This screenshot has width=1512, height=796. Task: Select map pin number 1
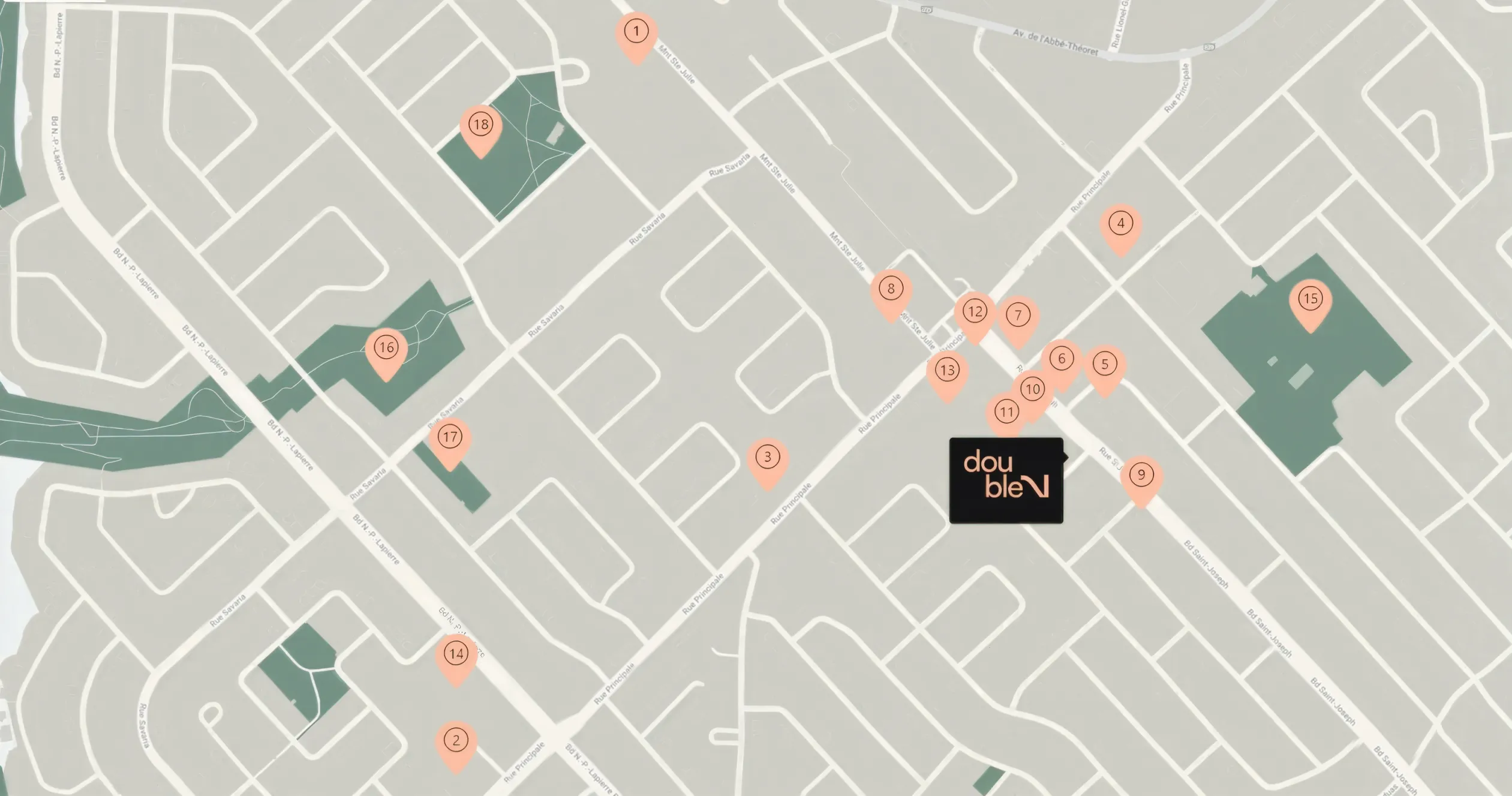click(636, 32)
